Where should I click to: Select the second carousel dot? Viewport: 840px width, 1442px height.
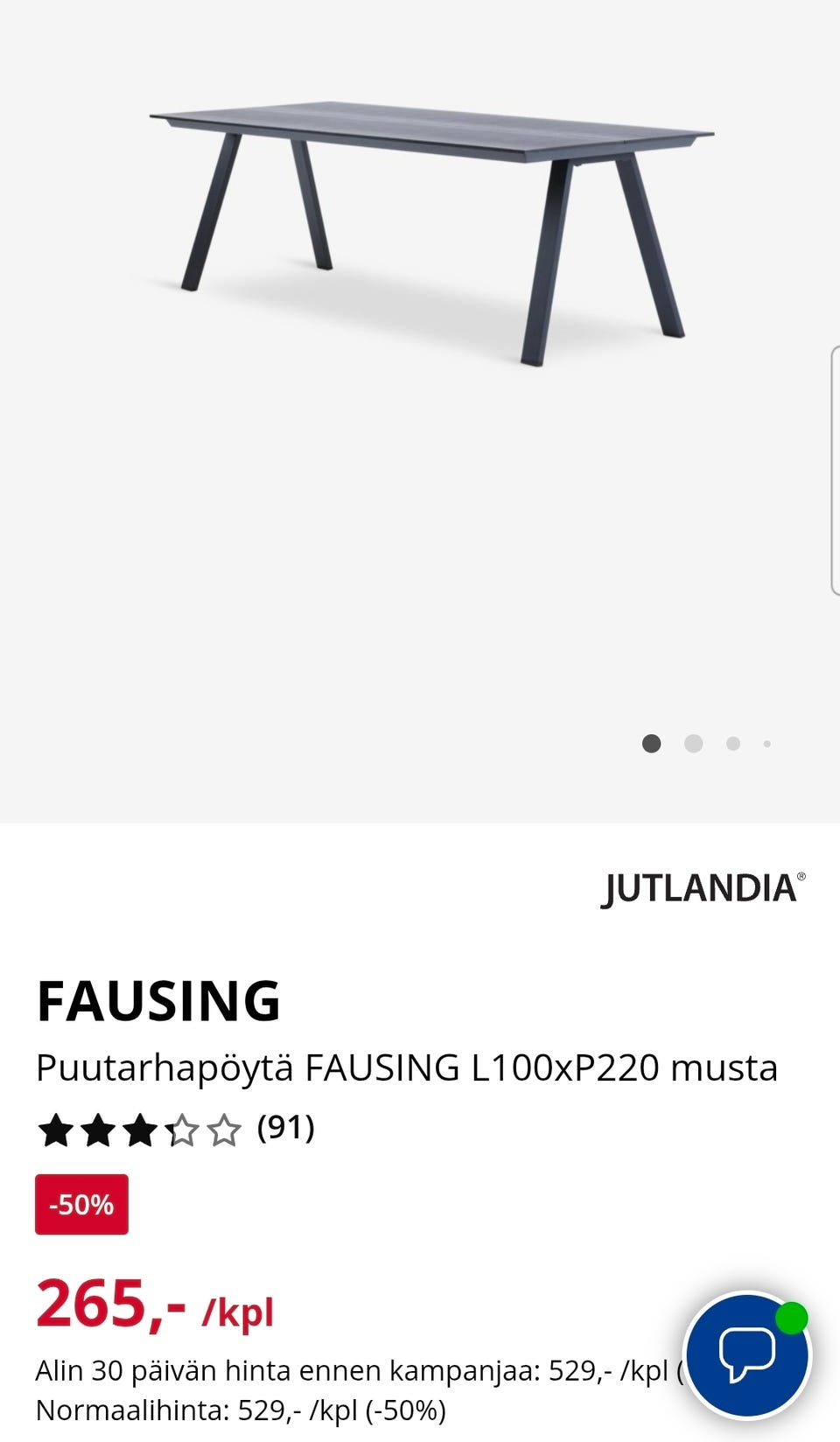pyautogui.click(x=694, y=745)
